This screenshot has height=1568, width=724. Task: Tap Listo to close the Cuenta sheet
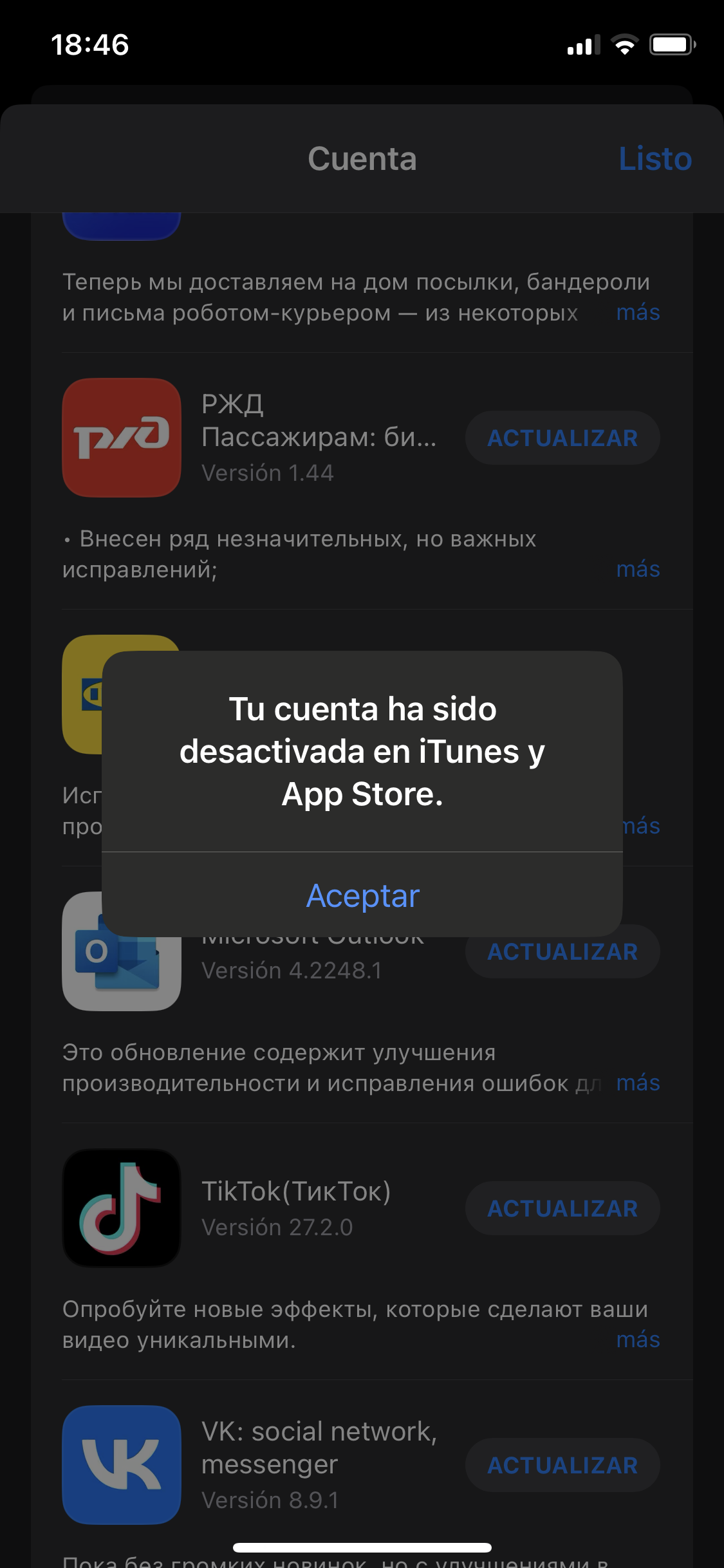[x=654, y=158]
